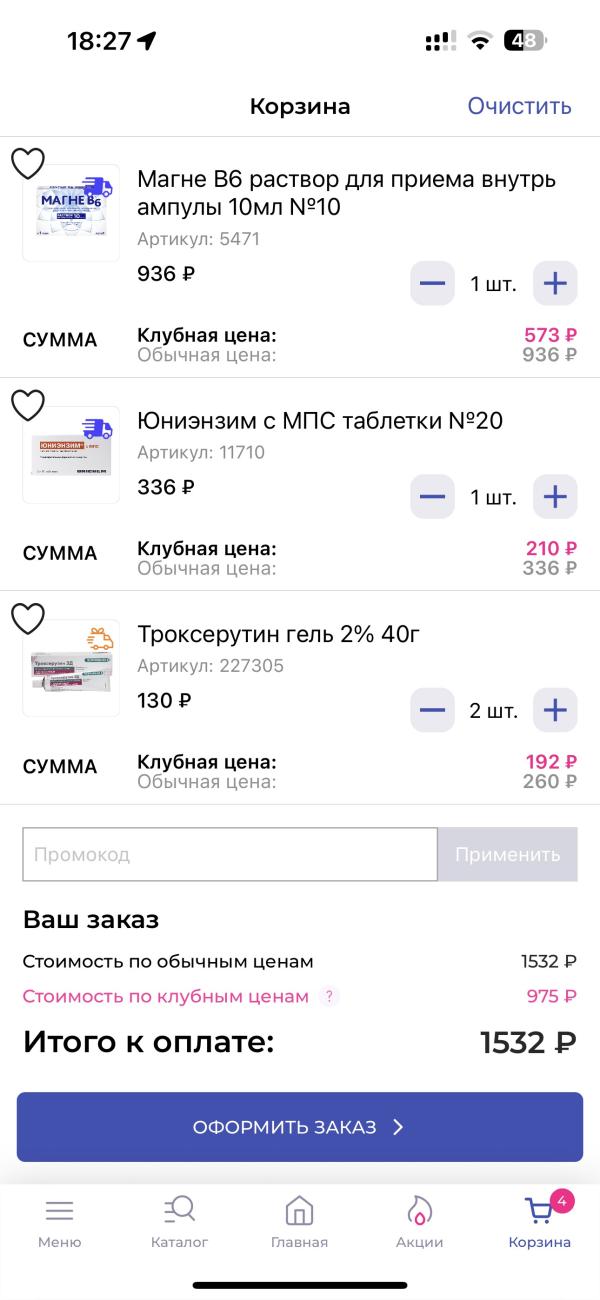This screenshot has width=600, height=1300.
Task: Clear the cart with Очистить
Action: [x=519, y=106]
